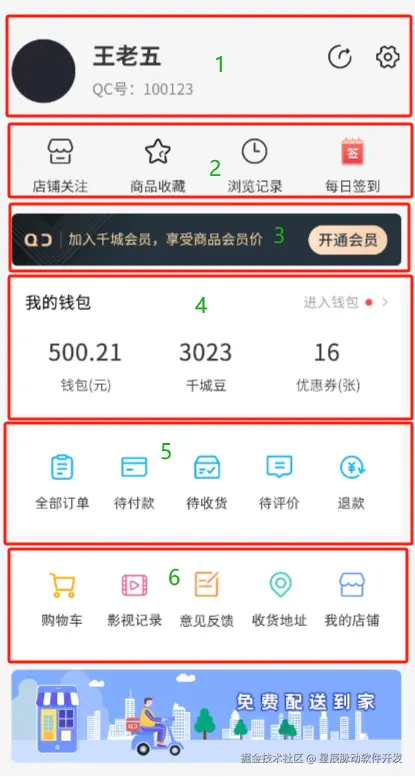Manage 收货地址 shipping addresses
This screenshot has width=415, height=777.
pyautogui.click(x=280, y=600)
